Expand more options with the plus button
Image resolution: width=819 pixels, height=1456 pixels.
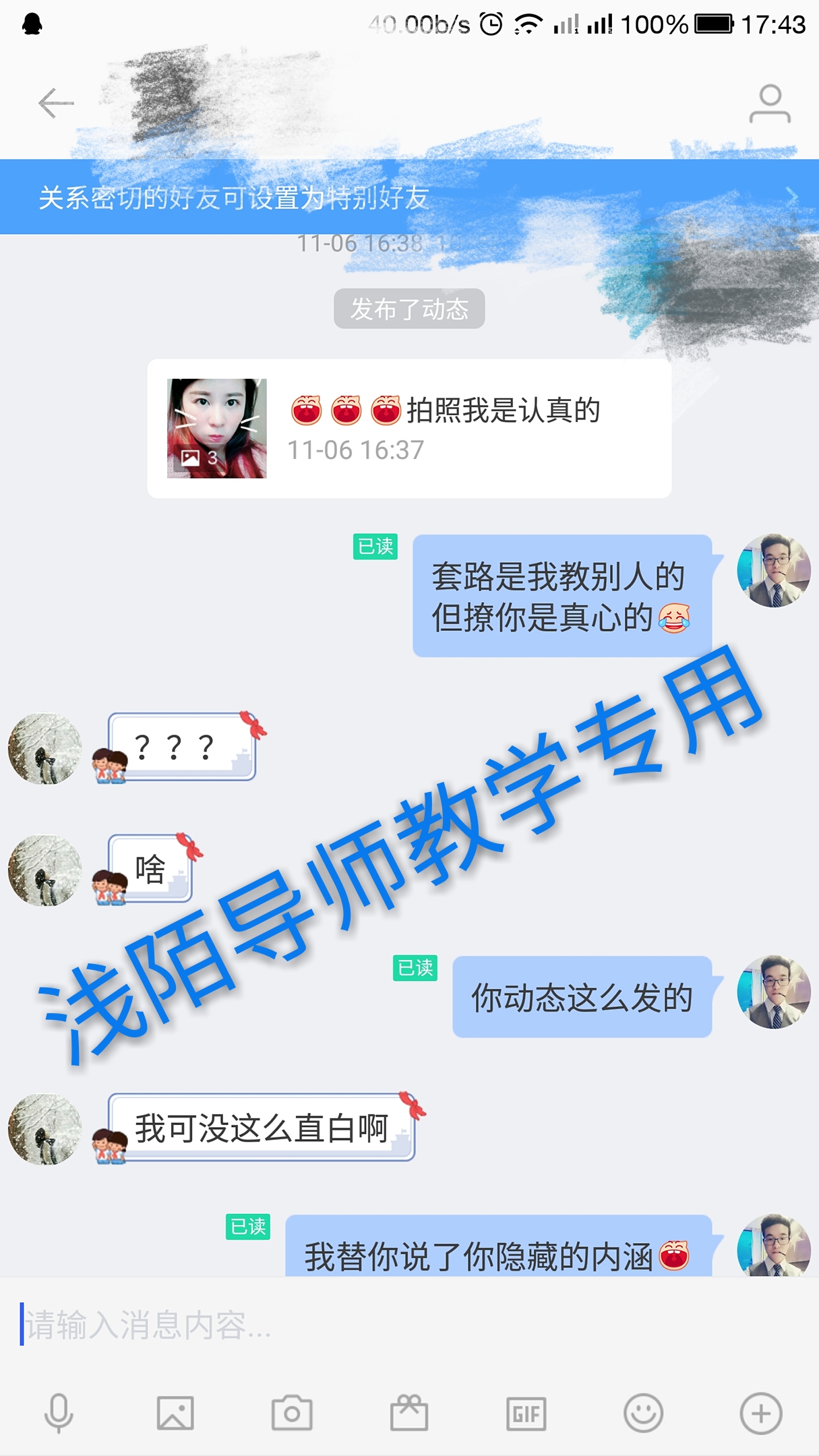tap(760, 1413)
